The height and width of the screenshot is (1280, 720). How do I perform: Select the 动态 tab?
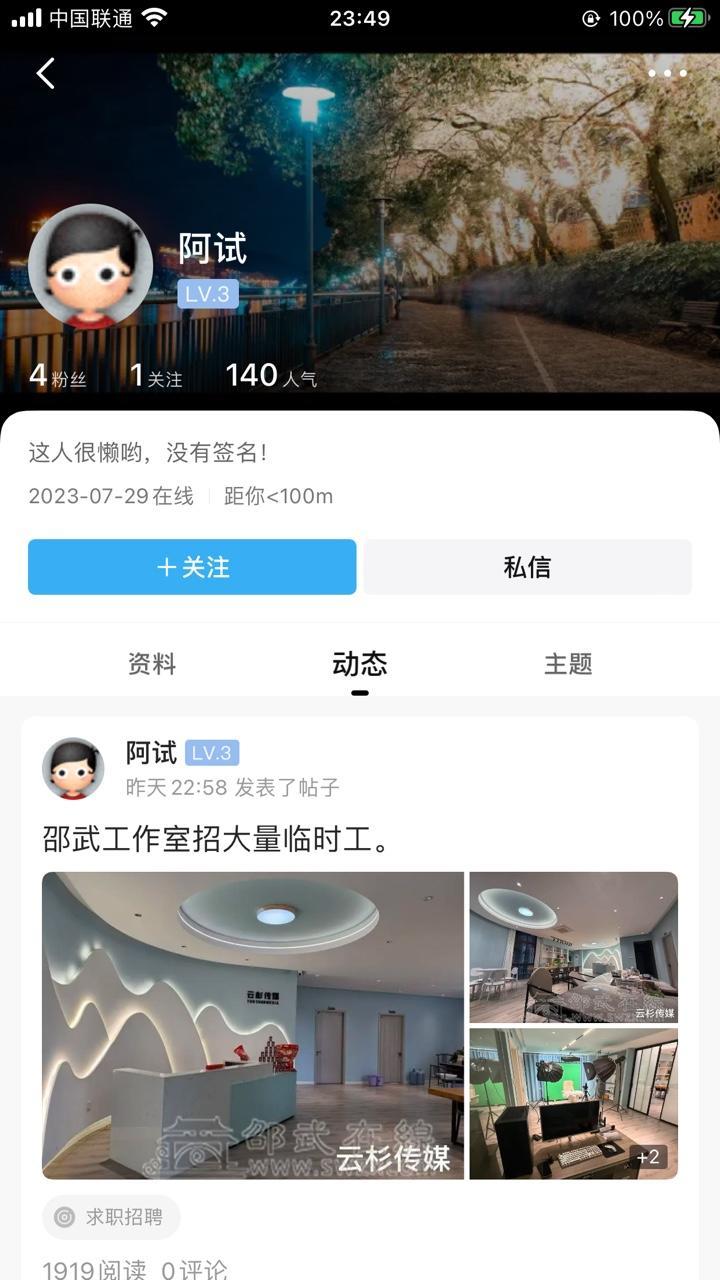(360, 663)
